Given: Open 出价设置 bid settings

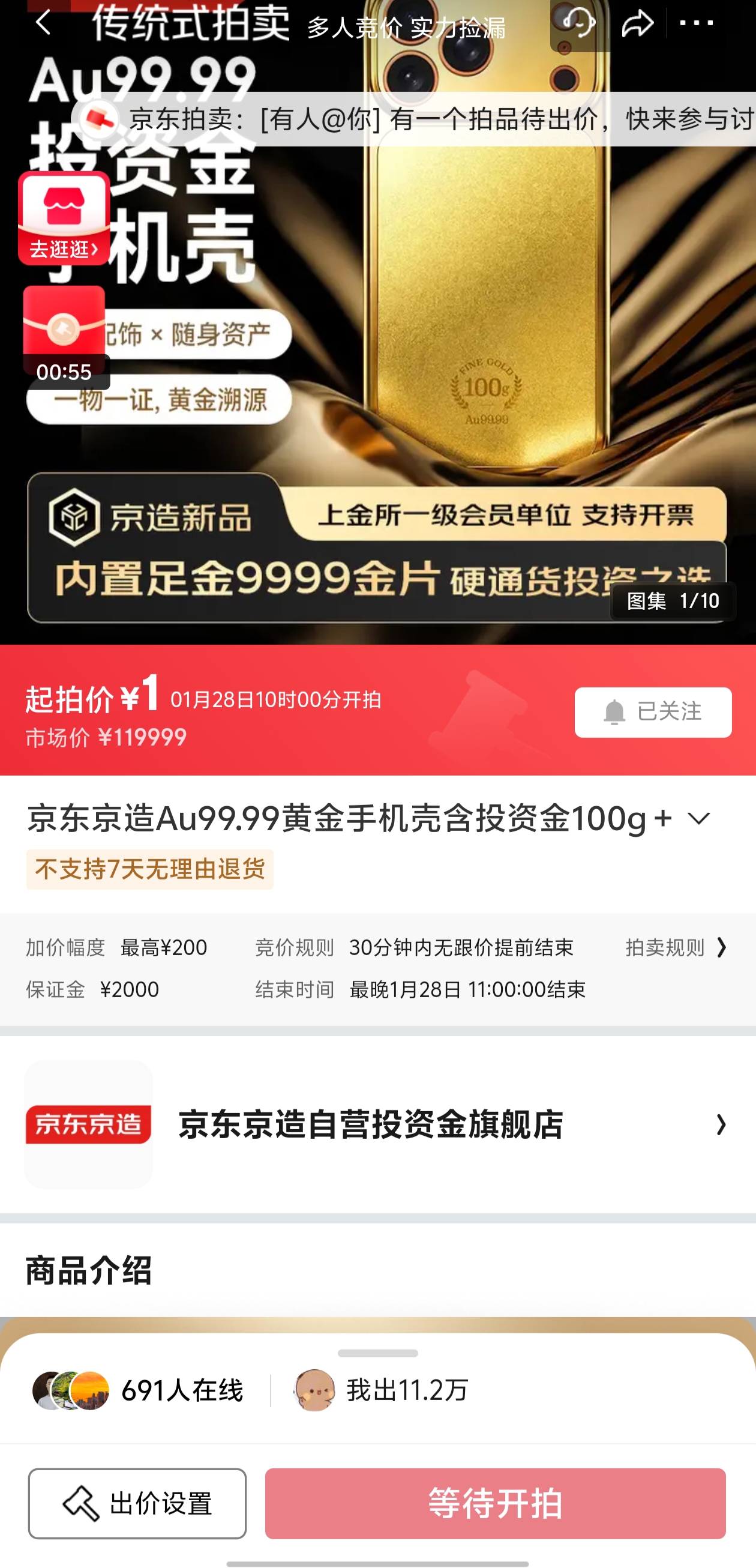Looking at the screenshot, I should pyautogui.click(x=137, y=1504).
